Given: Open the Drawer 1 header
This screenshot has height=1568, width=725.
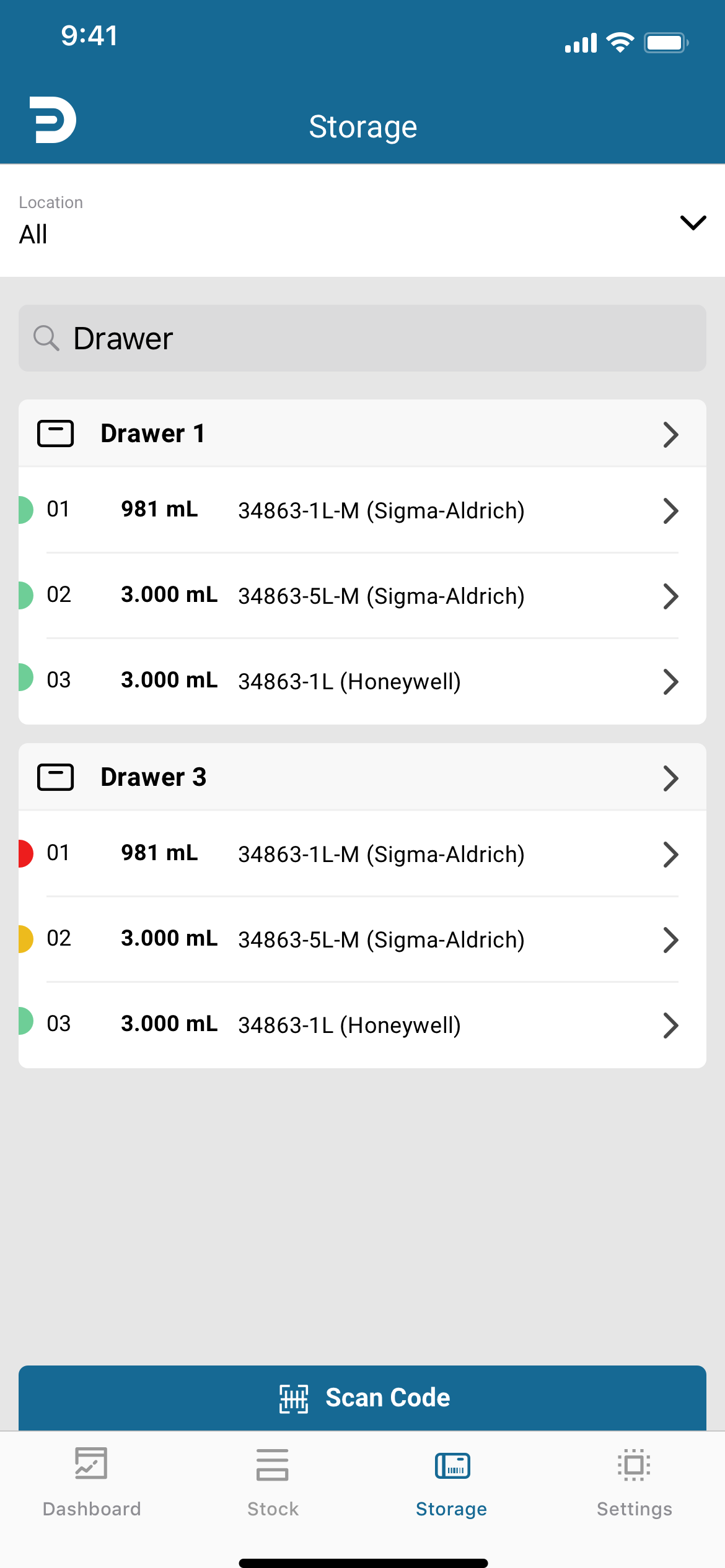Looking at the screenshot, I should (x=362, y=433).
